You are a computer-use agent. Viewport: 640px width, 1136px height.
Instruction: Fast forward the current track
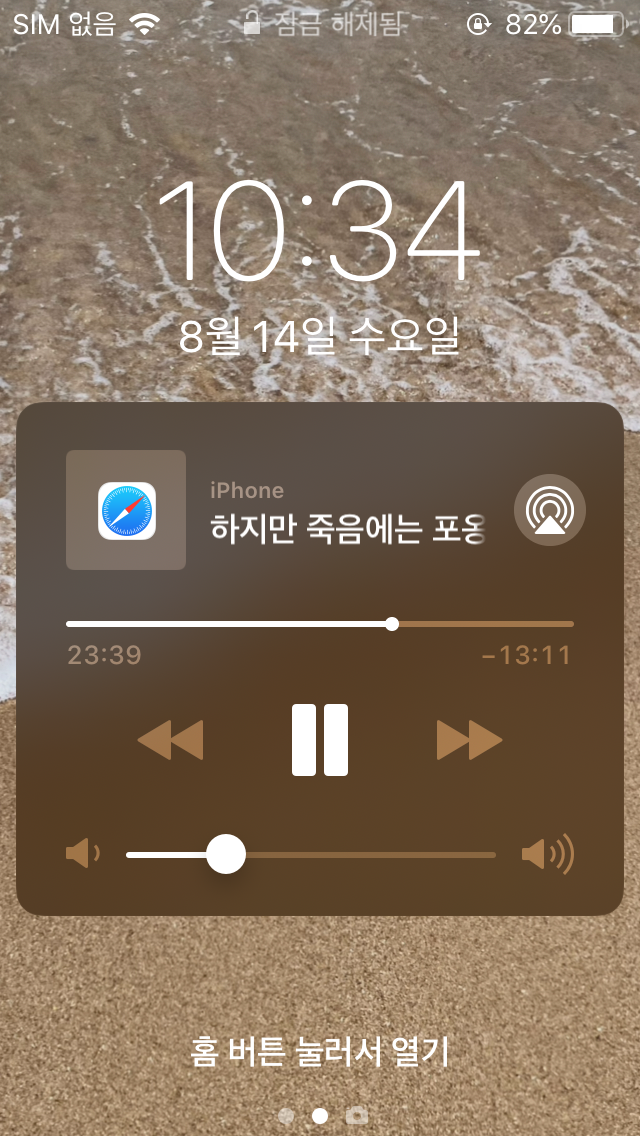[x=469, y=740]
